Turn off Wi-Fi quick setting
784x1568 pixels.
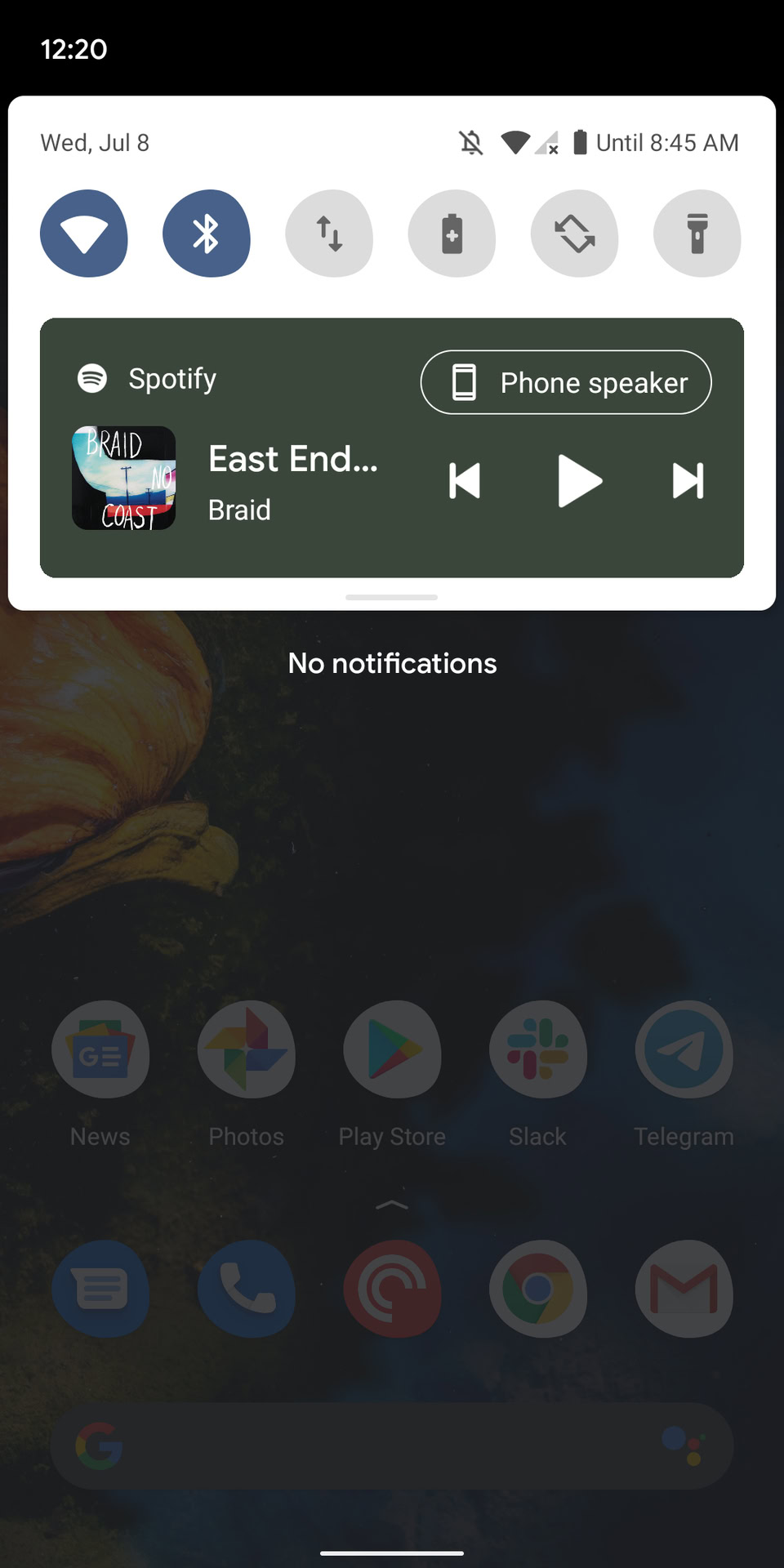point(83,234)
